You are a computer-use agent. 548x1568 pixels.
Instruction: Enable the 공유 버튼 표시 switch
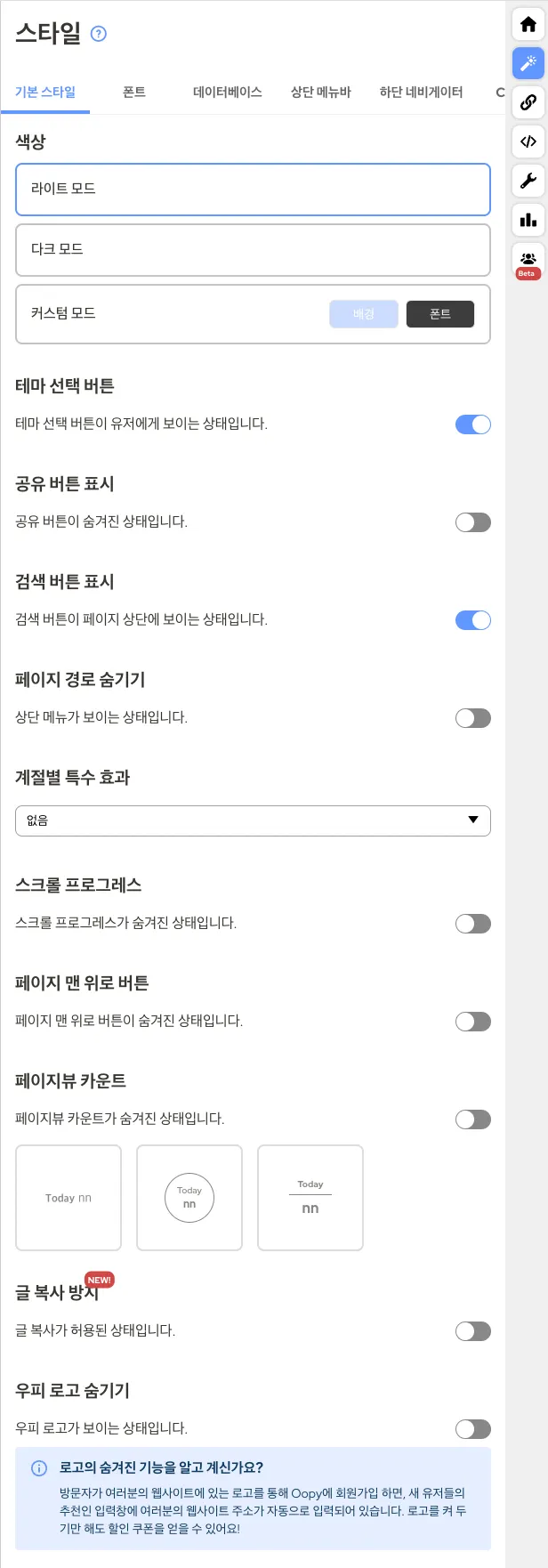click(472, 522)
